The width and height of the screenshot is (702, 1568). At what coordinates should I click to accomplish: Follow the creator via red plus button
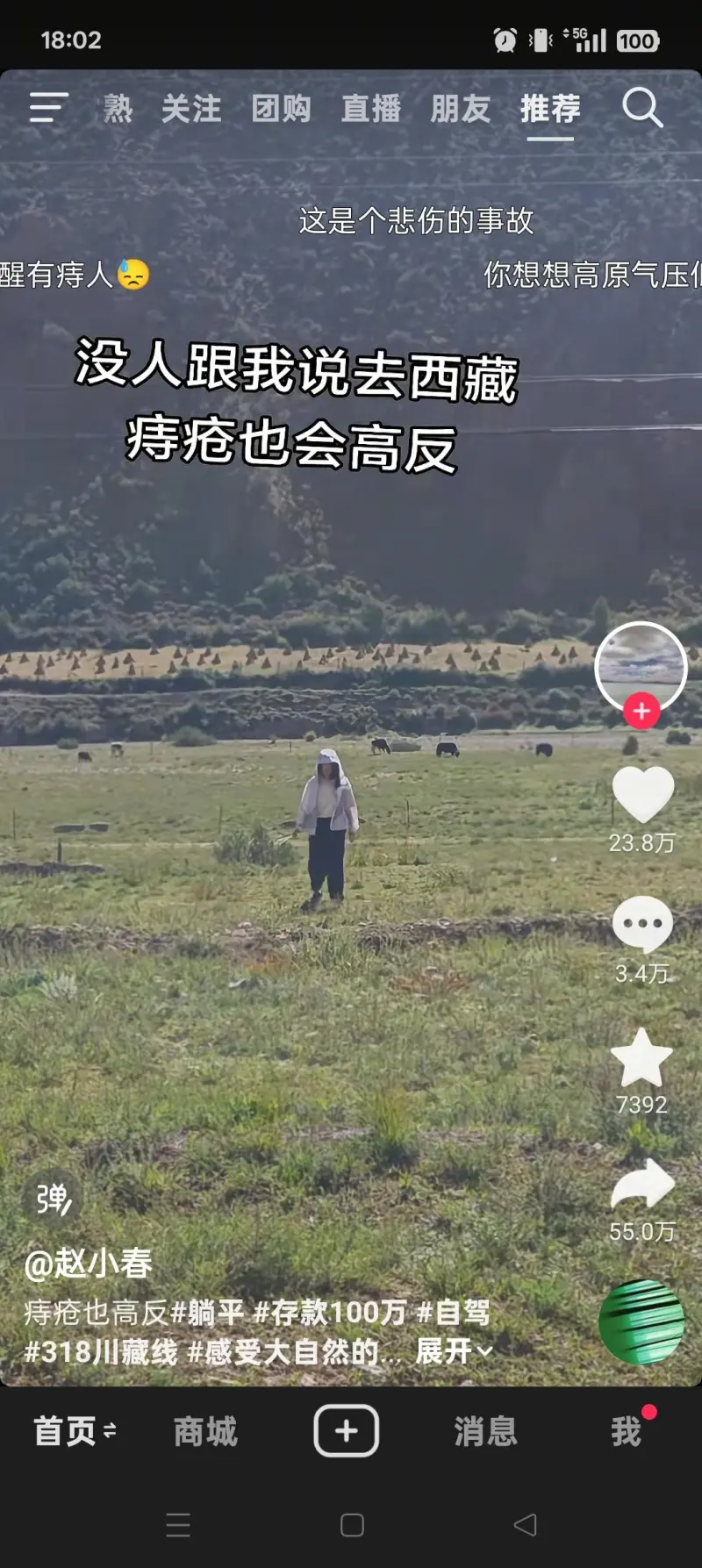641,711
